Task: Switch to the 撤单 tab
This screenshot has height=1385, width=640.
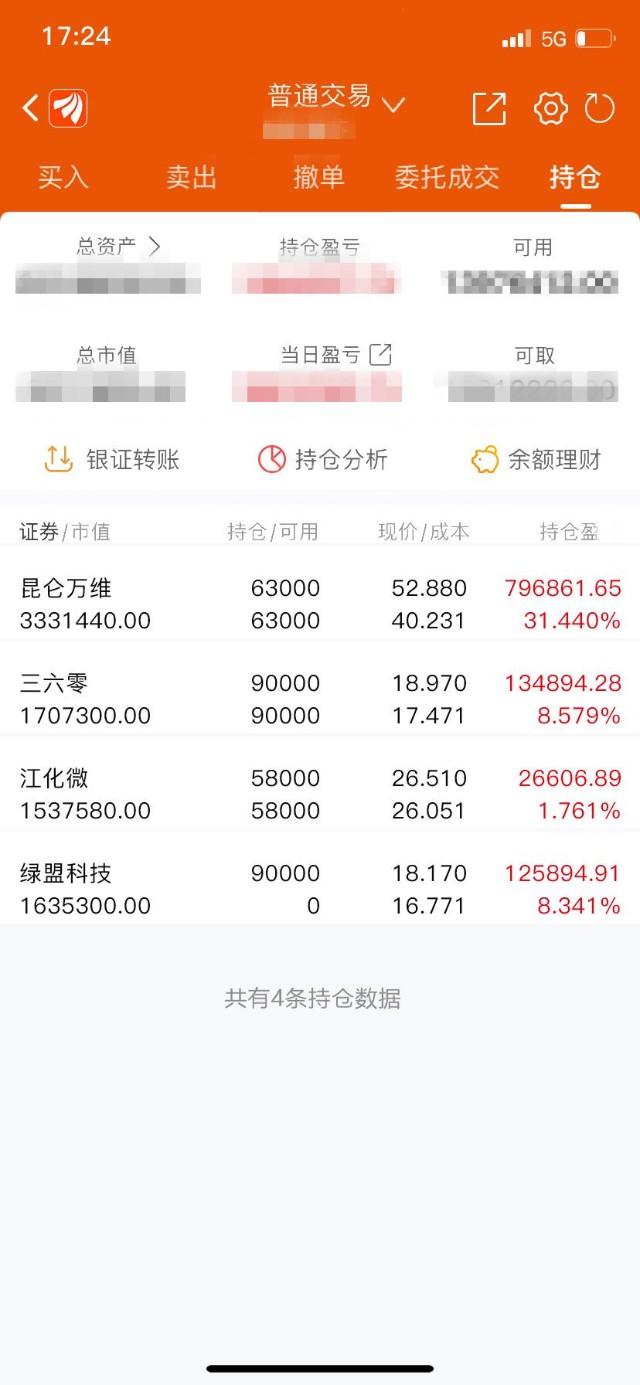Action: click(319, 178)
